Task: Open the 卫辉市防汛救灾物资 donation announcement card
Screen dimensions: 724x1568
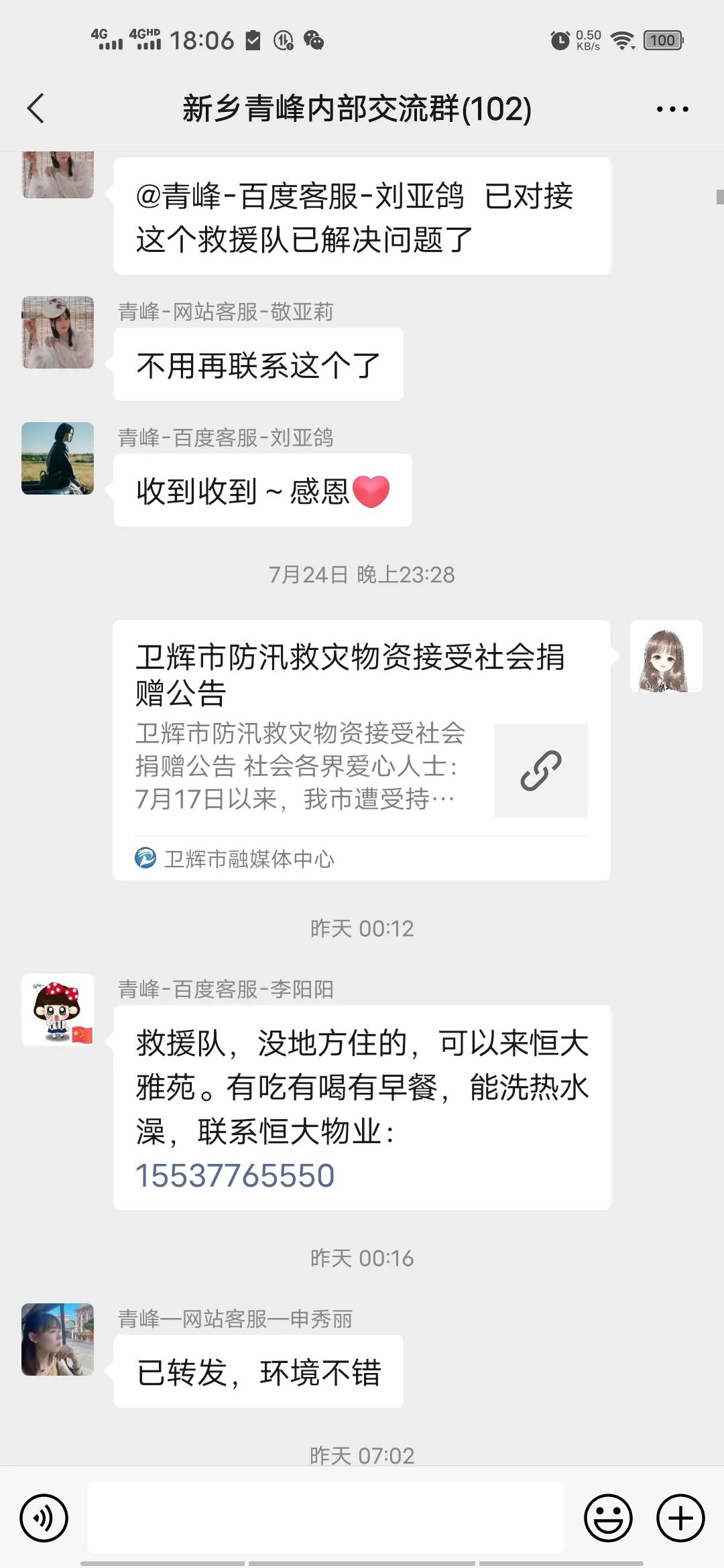Action: 361,749
